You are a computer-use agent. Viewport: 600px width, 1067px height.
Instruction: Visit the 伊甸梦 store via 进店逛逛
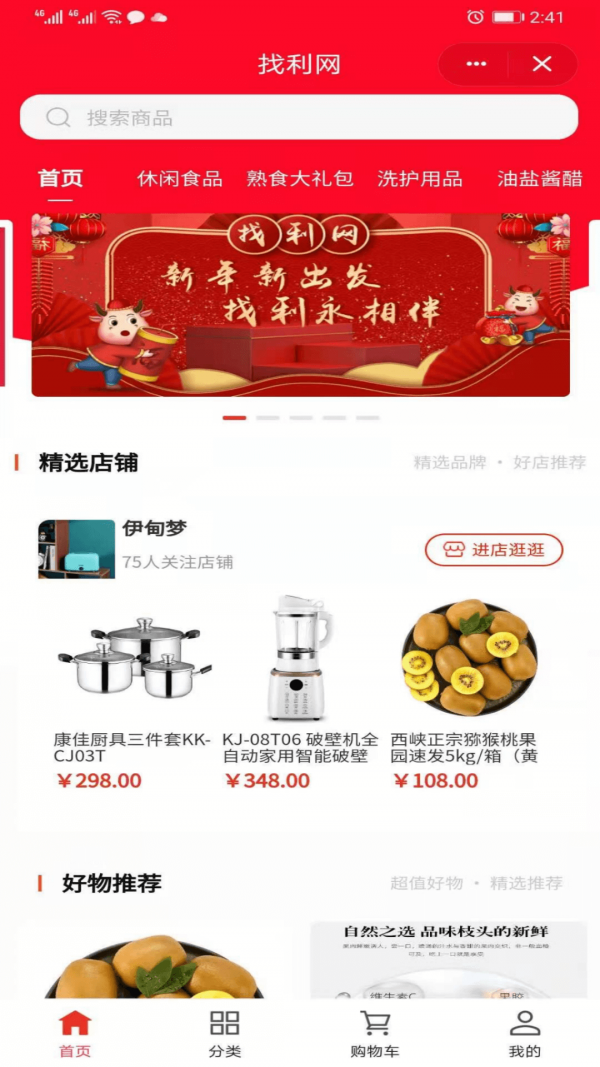pyautogui.click(x=494, y=550)
